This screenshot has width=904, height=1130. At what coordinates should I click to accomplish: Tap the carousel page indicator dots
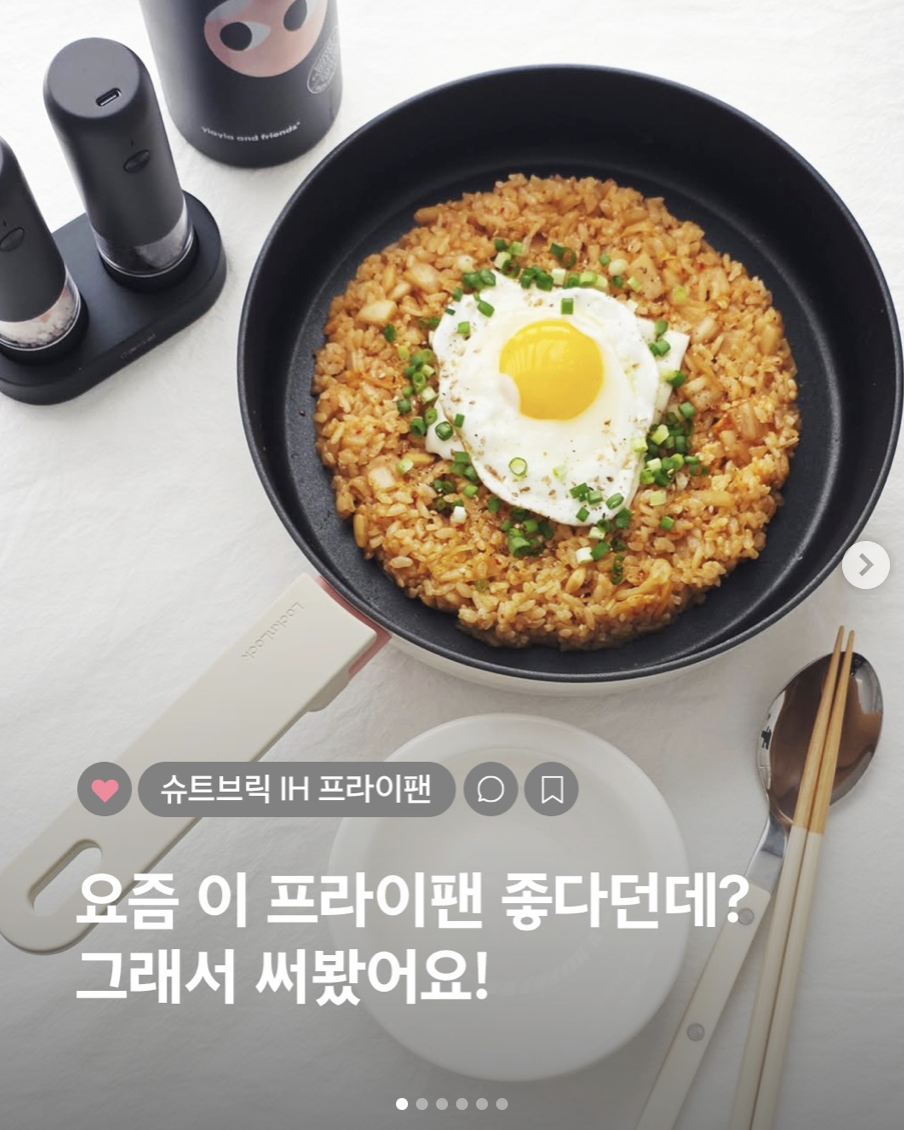(451, 1104)
